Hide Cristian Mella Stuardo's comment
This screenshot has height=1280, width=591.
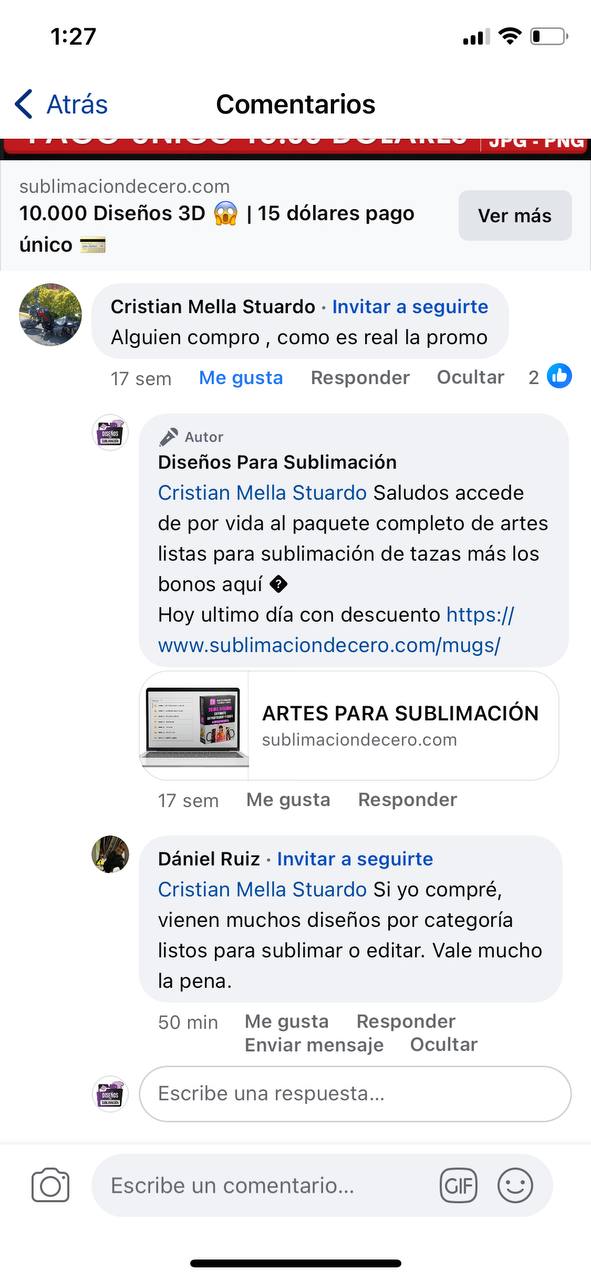point(470,377)
